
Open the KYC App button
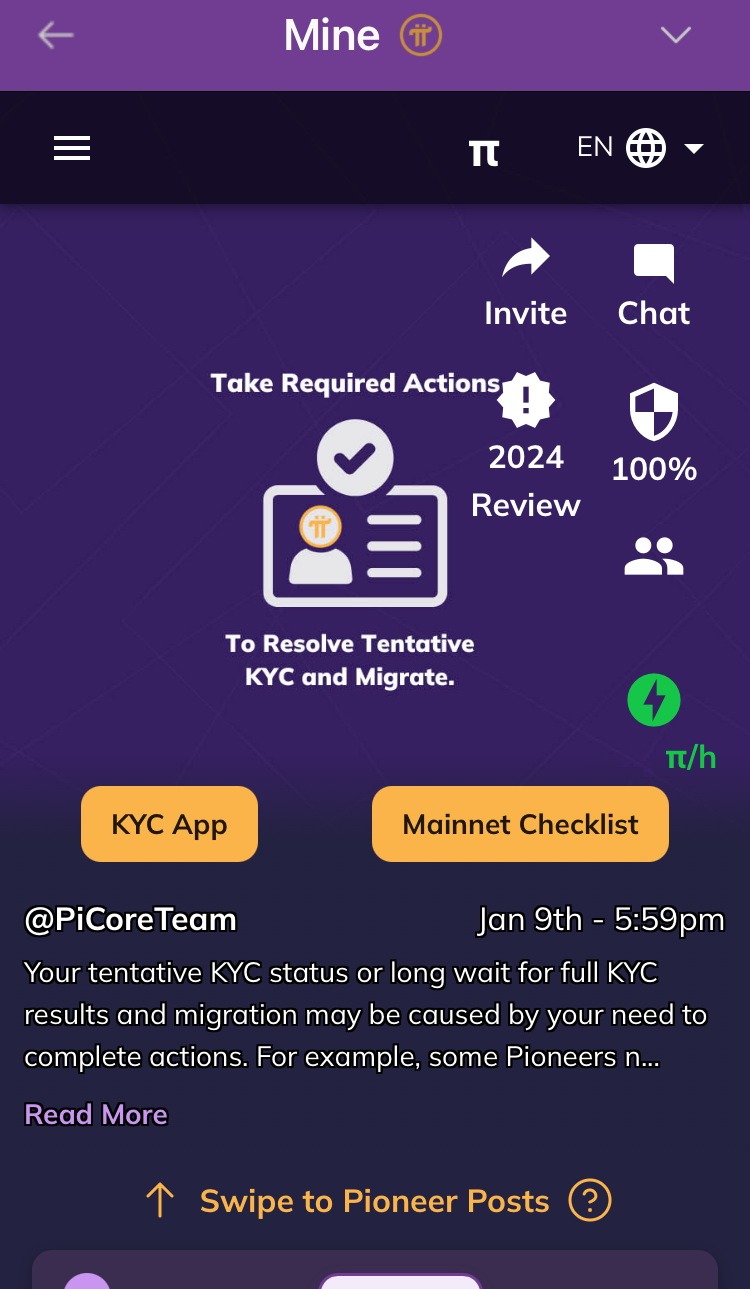pos(169,824)
